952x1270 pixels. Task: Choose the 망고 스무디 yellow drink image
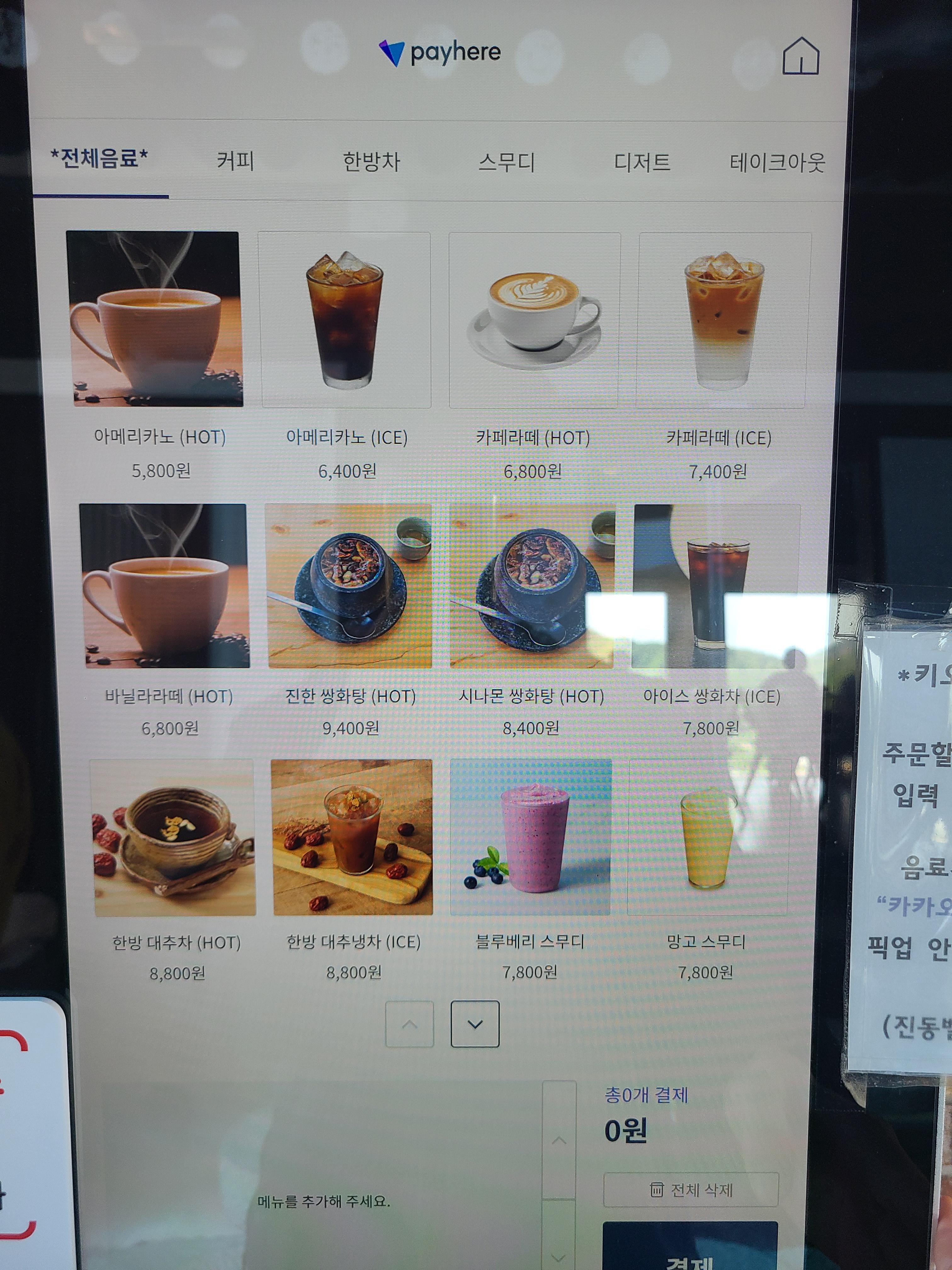point(708,839)
